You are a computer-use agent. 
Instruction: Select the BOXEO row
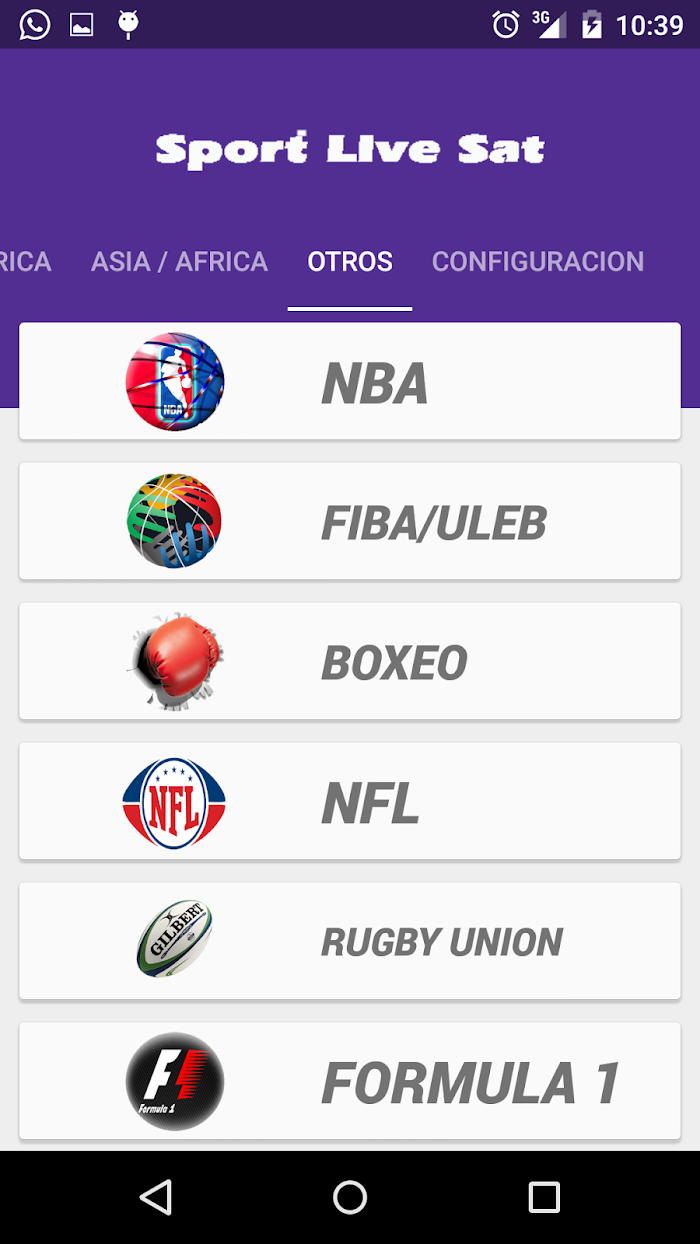(350, 661)
